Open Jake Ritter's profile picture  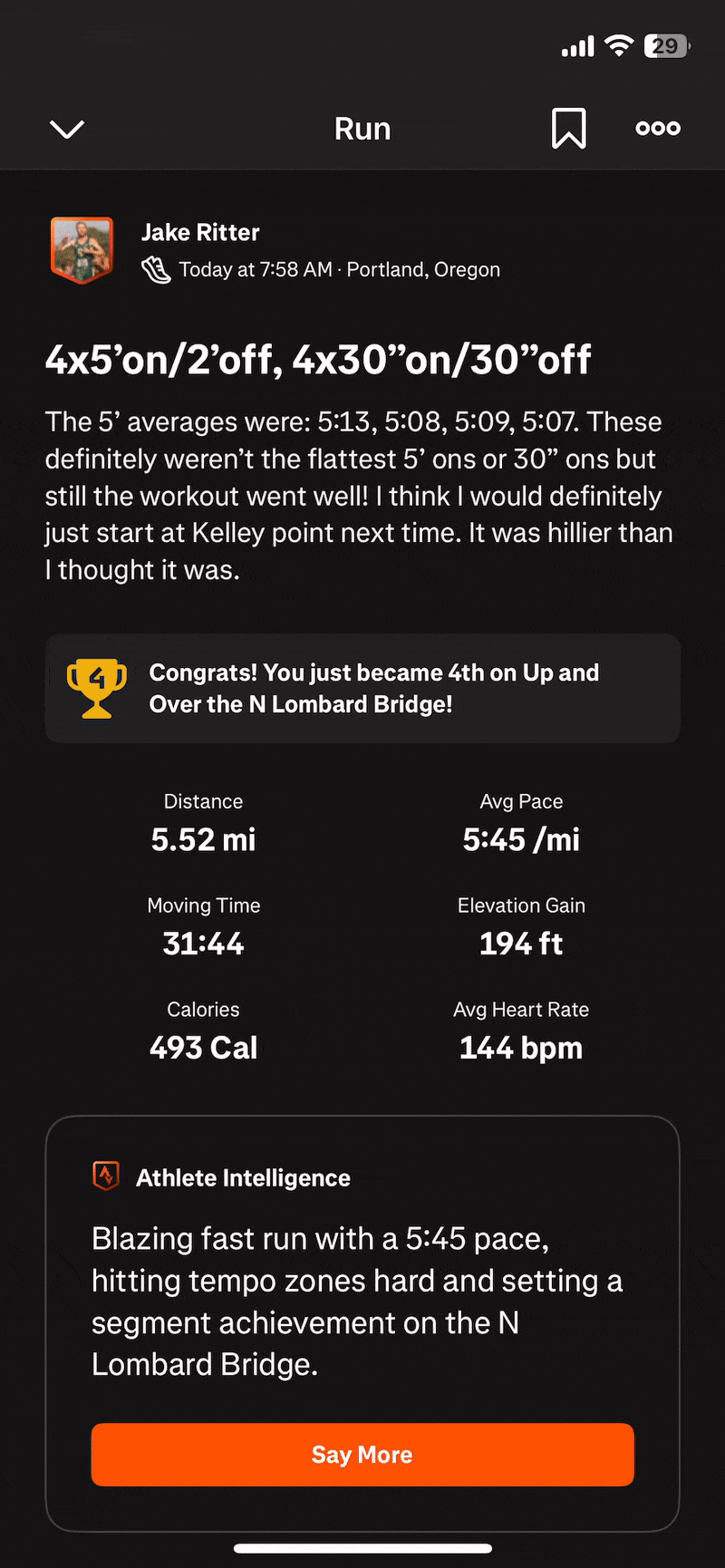tap(82, 250)
